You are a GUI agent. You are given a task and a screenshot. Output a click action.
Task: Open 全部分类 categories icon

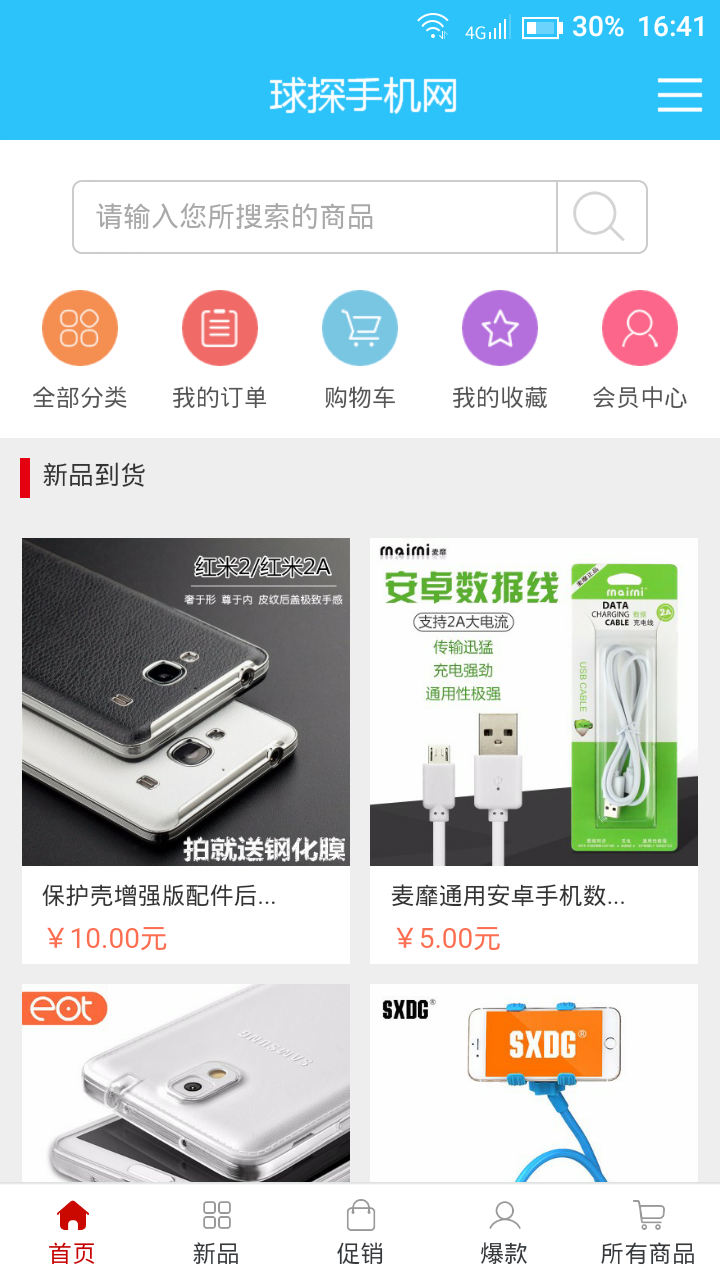tap(80, 327)
